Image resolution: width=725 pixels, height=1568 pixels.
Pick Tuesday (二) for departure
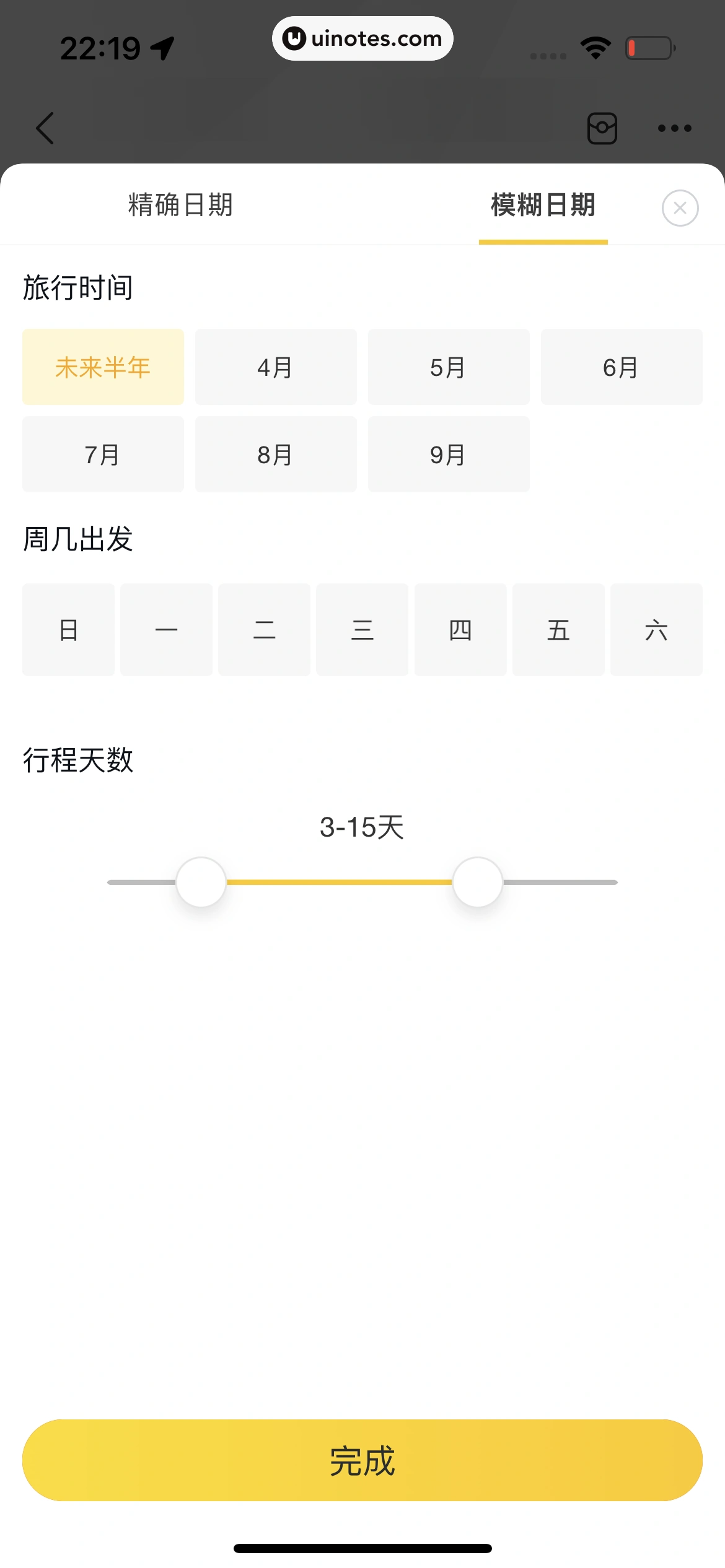[264, 630]
